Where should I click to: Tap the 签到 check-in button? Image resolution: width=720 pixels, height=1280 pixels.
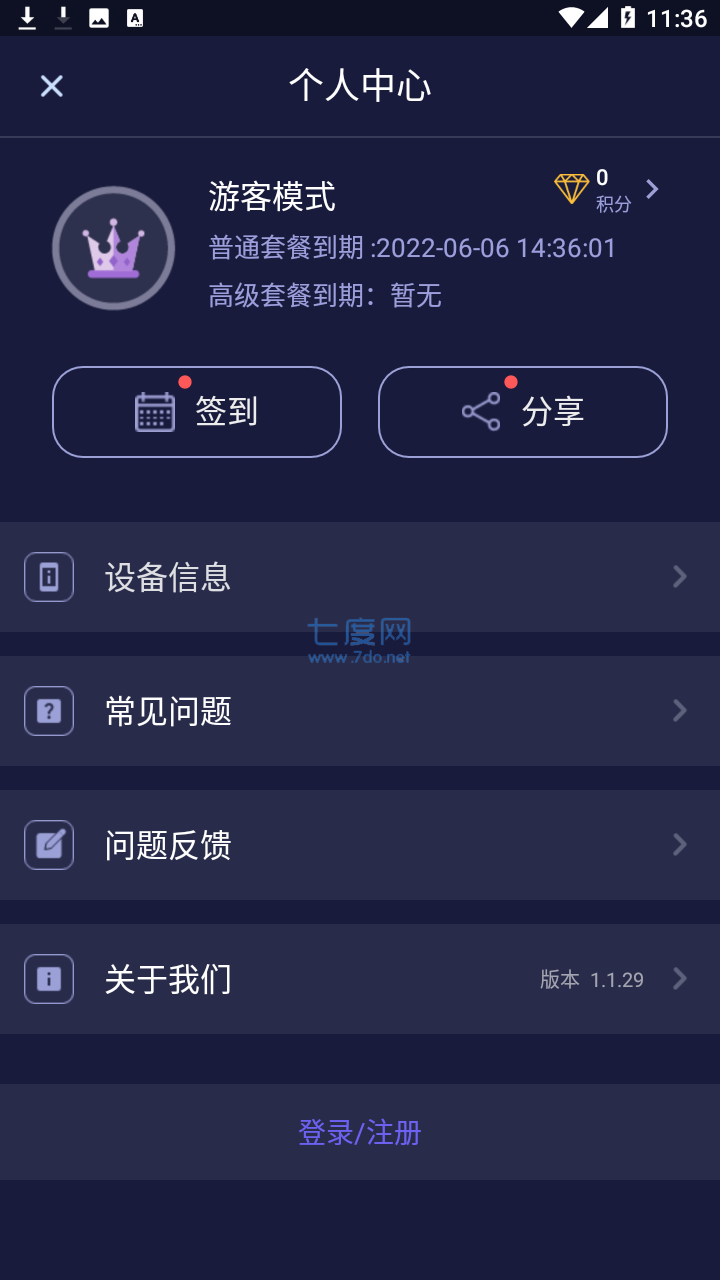pyautogui.click(x=197, y=412)
